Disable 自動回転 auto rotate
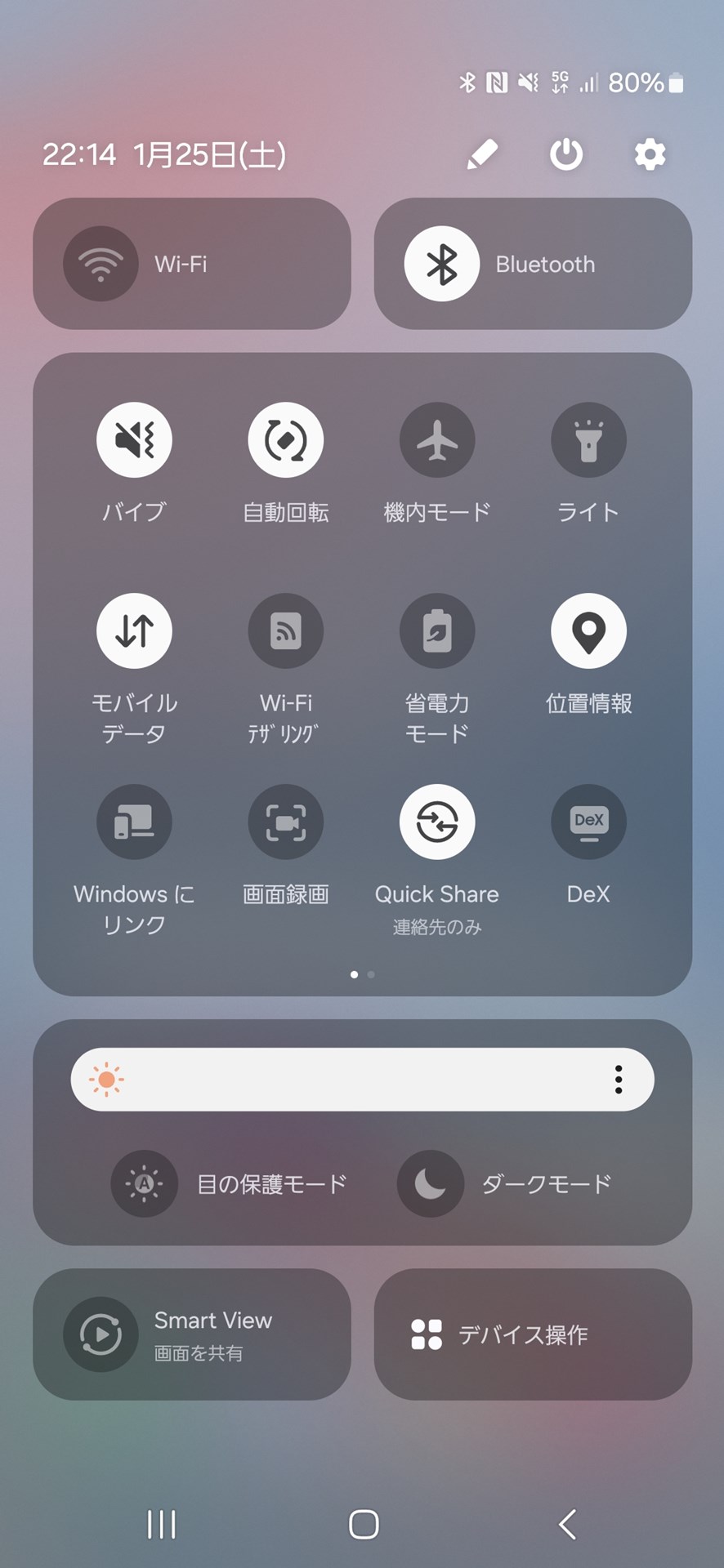 (286, 440)
